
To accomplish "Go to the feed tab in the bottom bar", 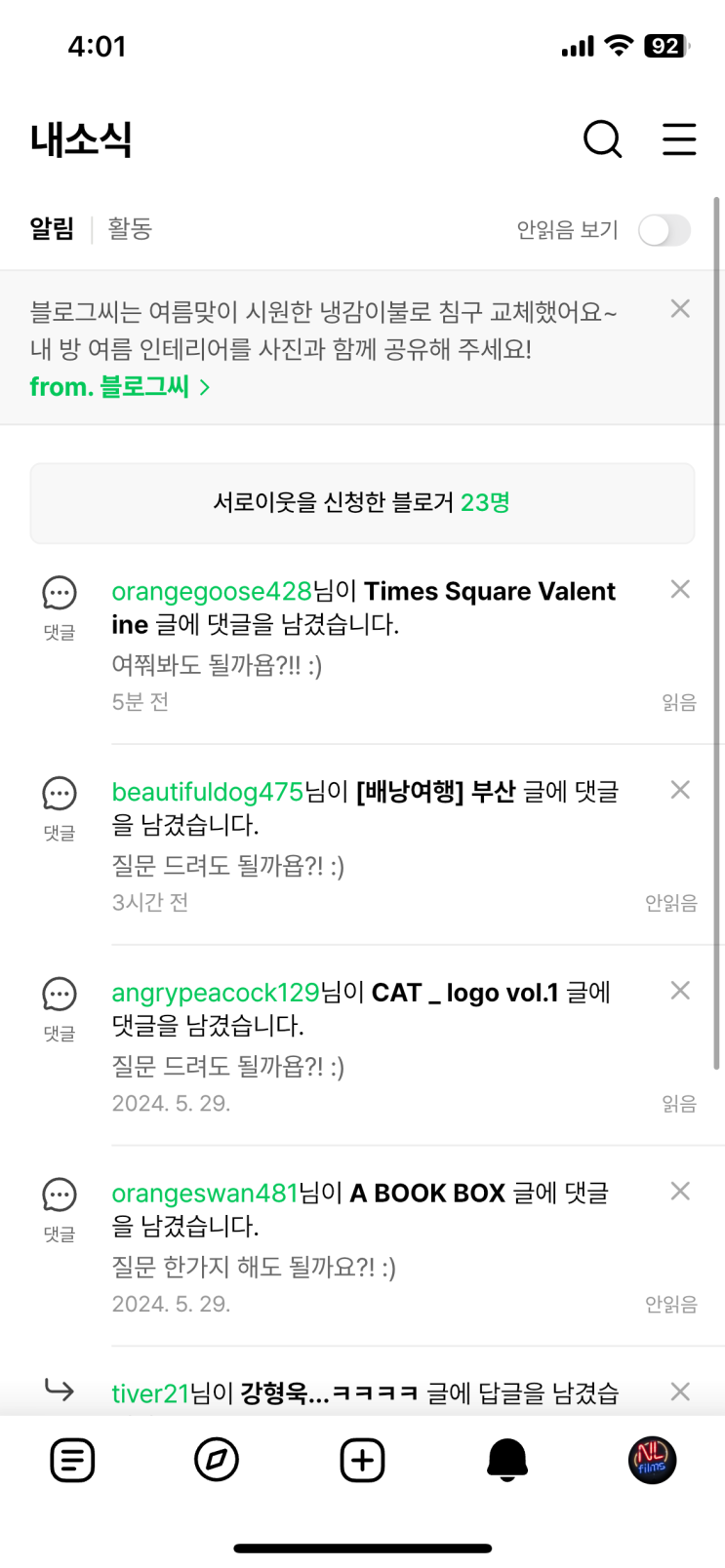I will [72, 1461].
